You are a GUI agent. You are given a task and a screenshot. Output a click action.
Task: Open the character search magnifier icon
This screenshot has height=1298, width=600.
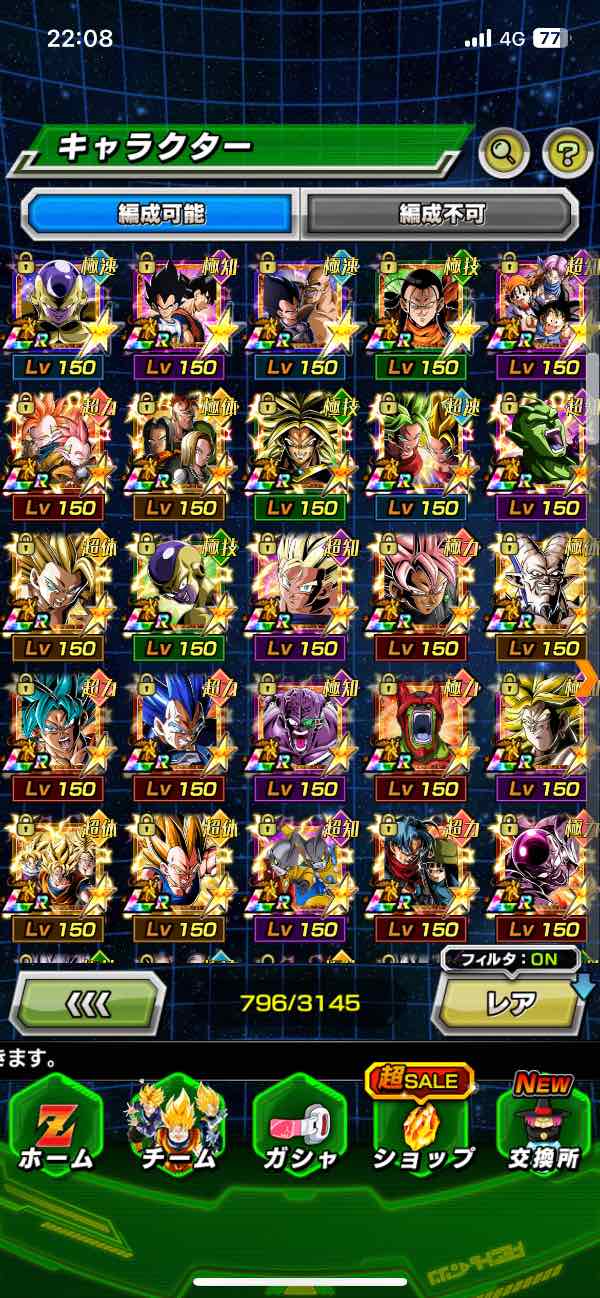pyautogui.click(x=503, y=153)
